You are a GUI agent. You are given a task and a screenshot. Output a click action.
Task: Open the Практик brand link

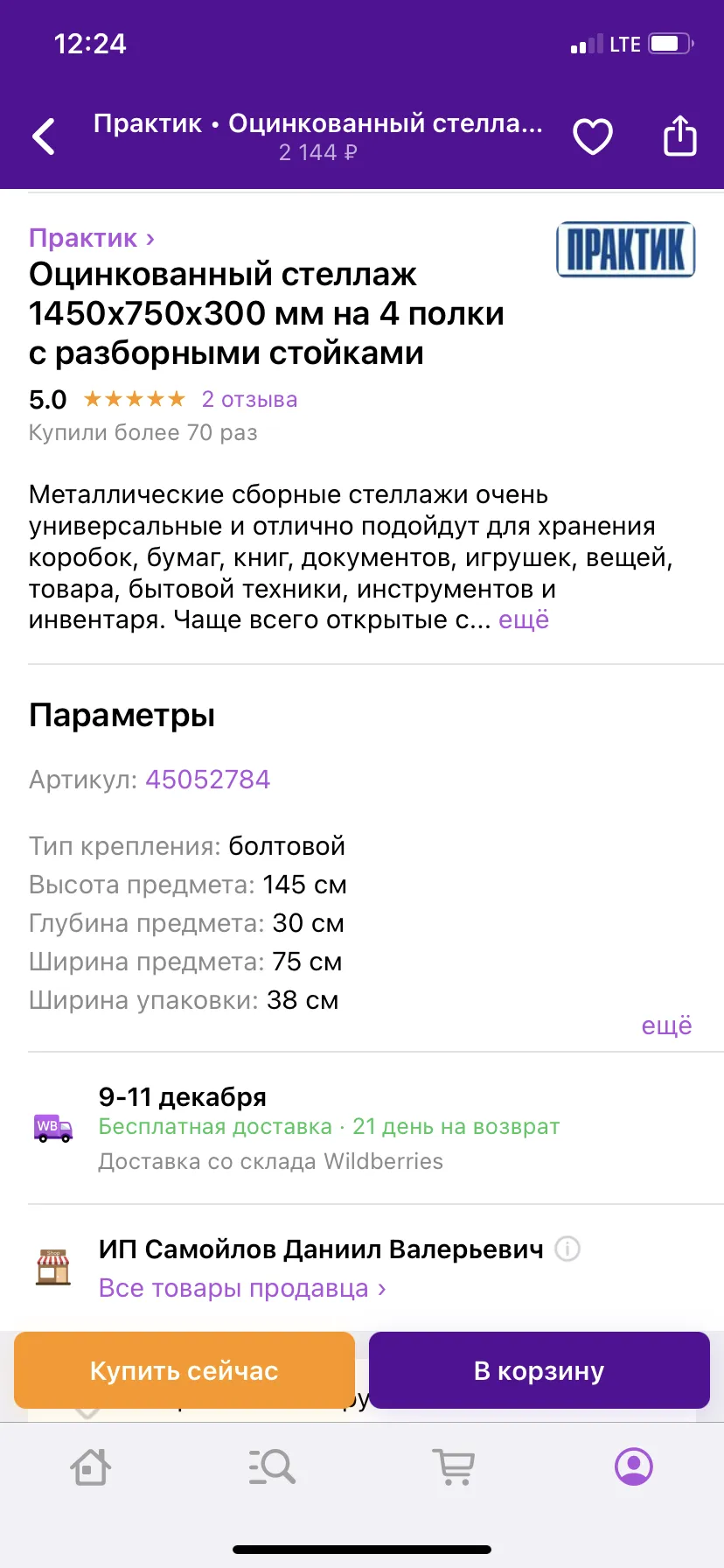pyautogui.click(x=92, y=238)
